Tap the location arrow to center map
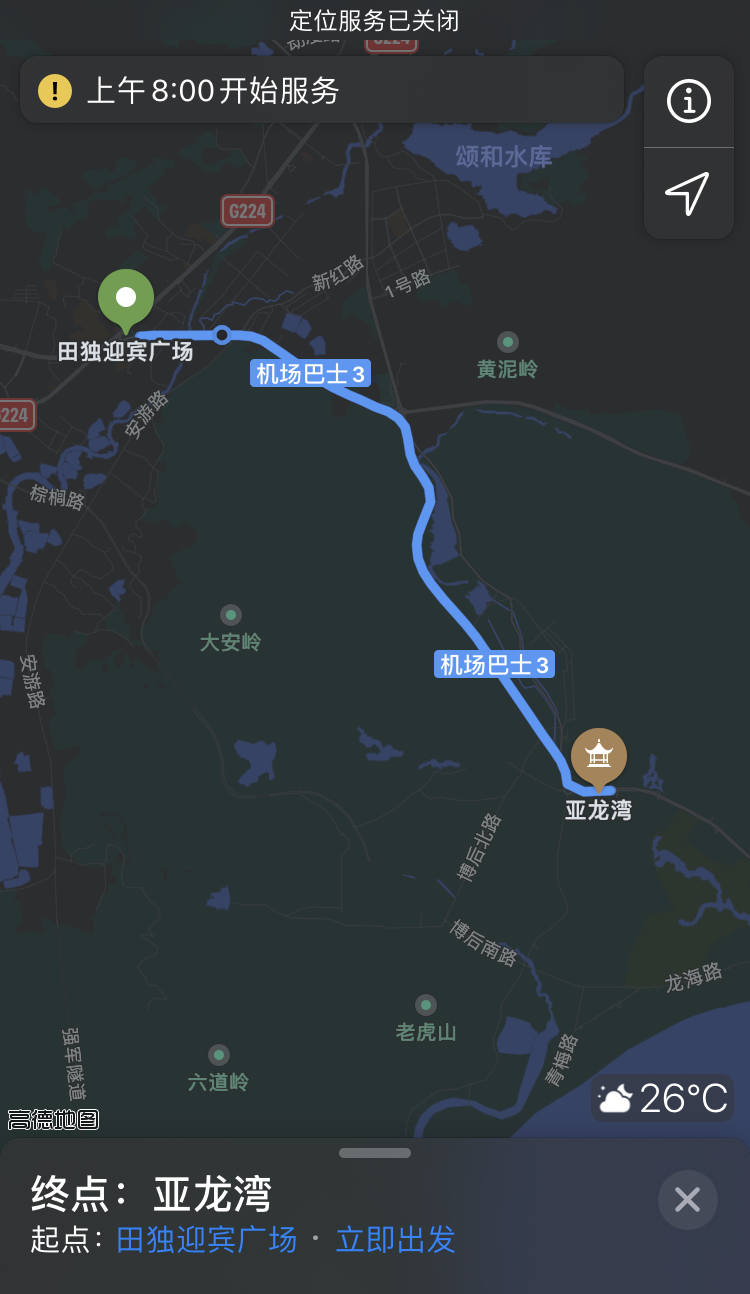 pyautogui.click(x=688, y=193)
